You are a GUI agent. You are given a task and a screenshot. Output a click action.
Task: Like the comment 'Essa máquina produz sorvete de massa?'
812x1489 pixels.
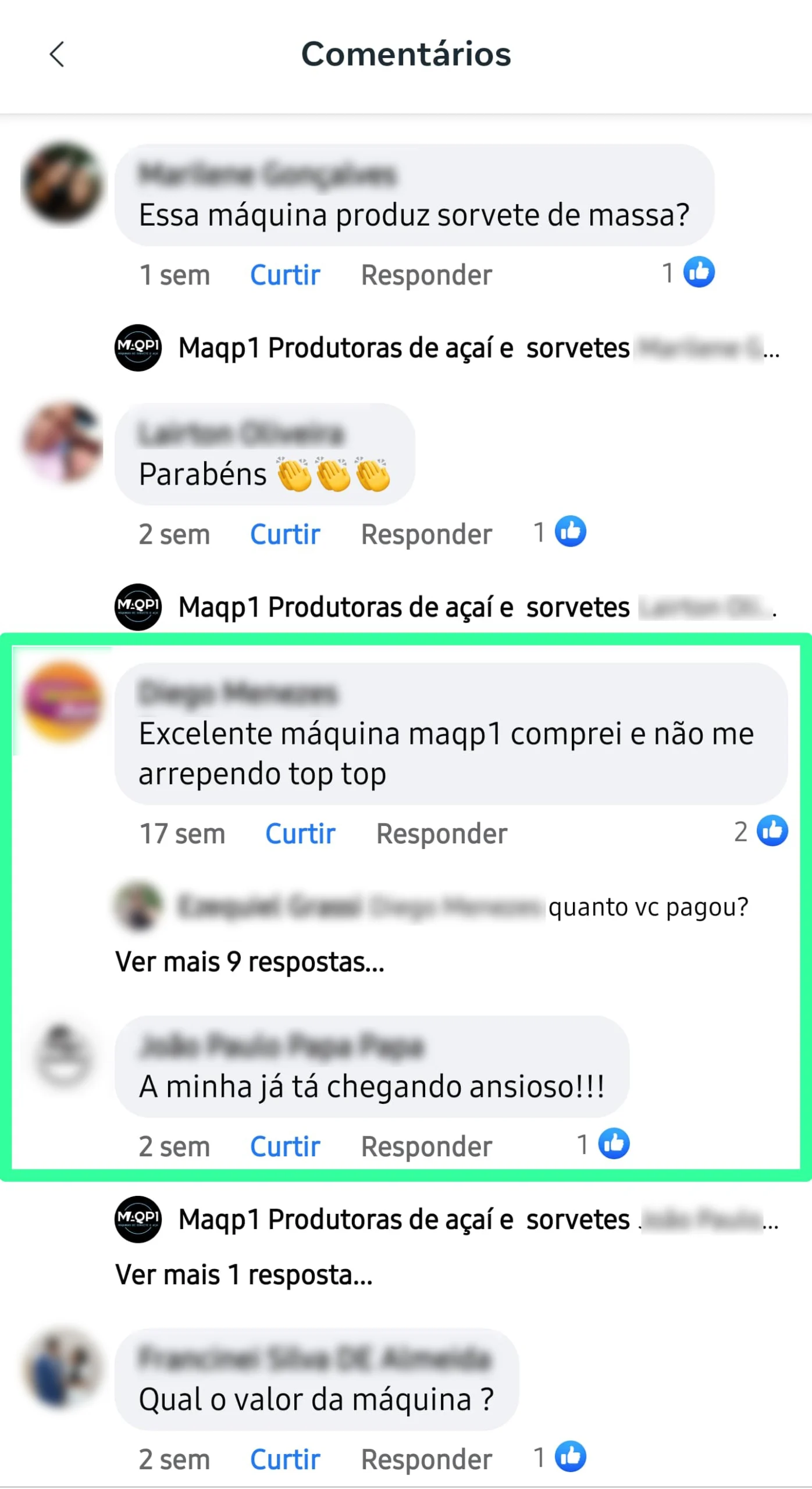[x=284, y=275]
